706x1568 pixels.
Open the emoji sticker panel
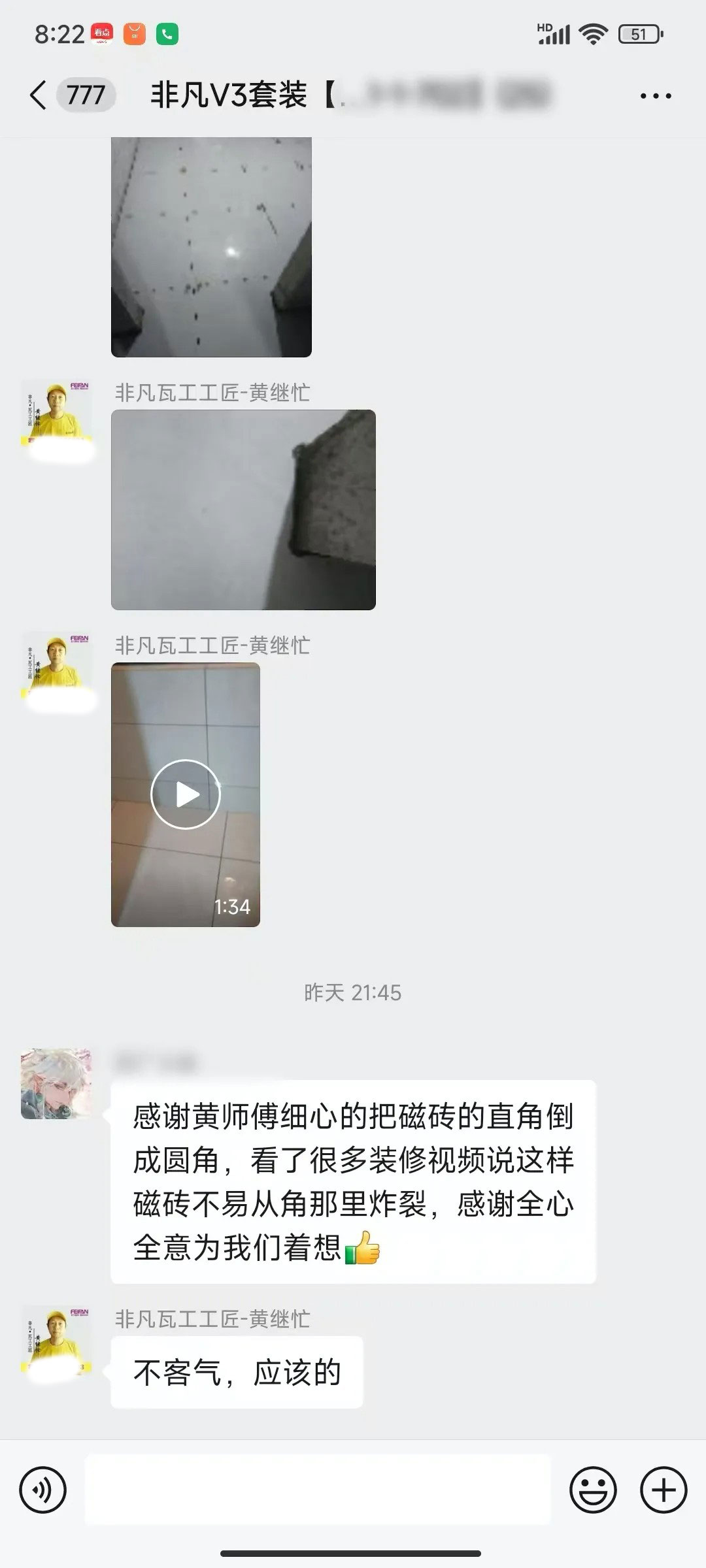click(x=593, y=1490)
